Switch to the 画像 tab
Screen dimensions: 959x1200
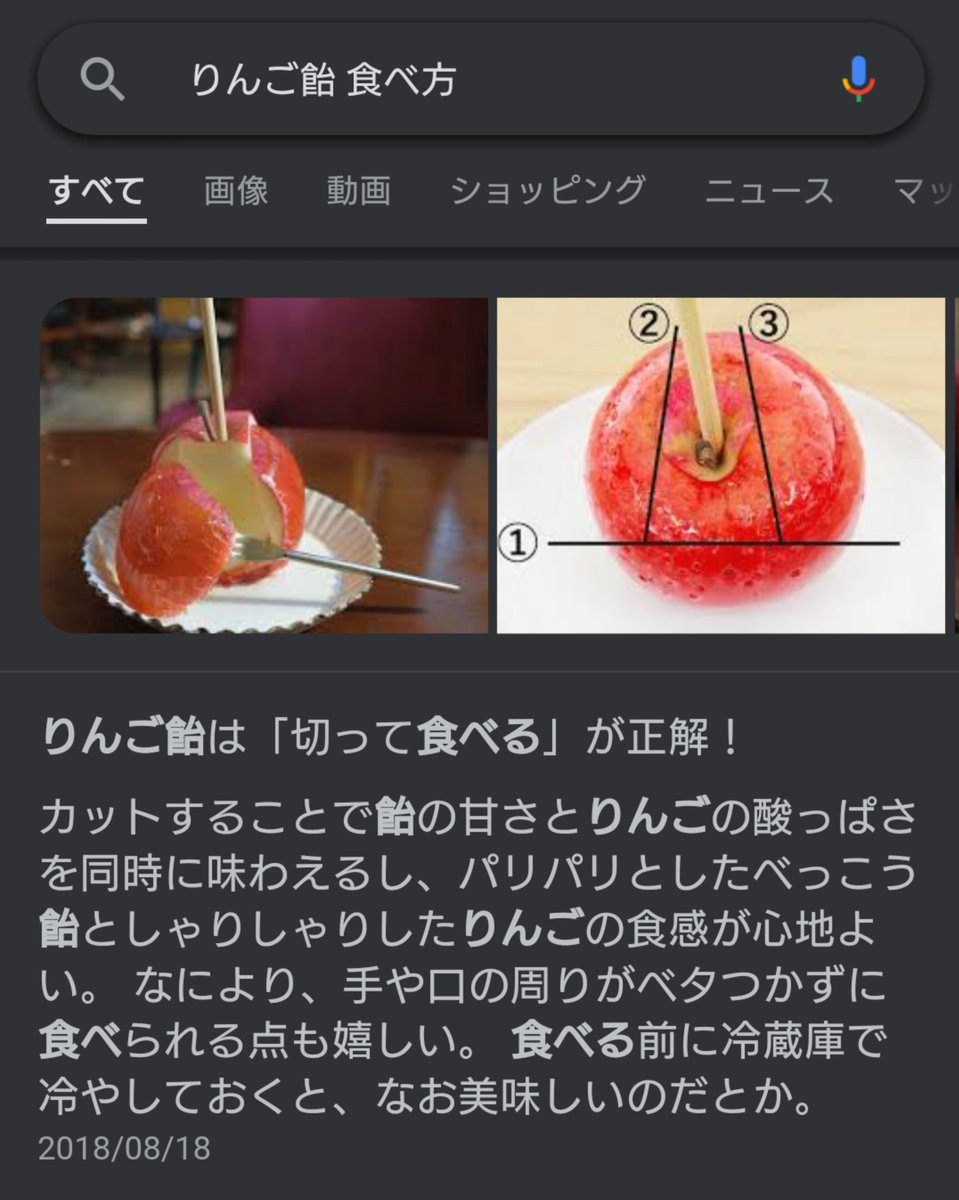[x=236, y=190]
